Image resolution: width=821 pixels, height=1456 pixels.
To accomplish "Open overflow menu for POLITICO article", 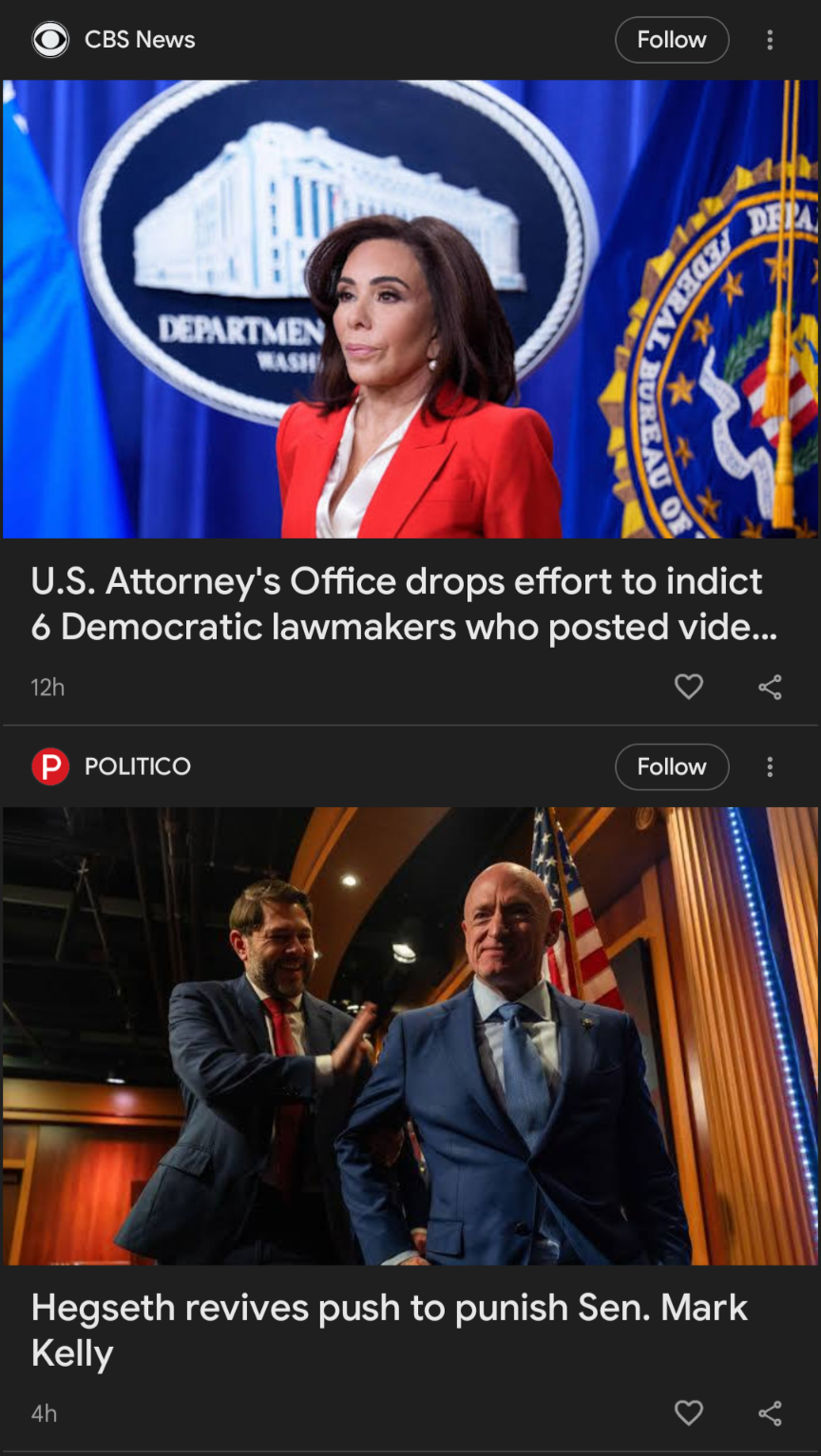I will [770, 766].
